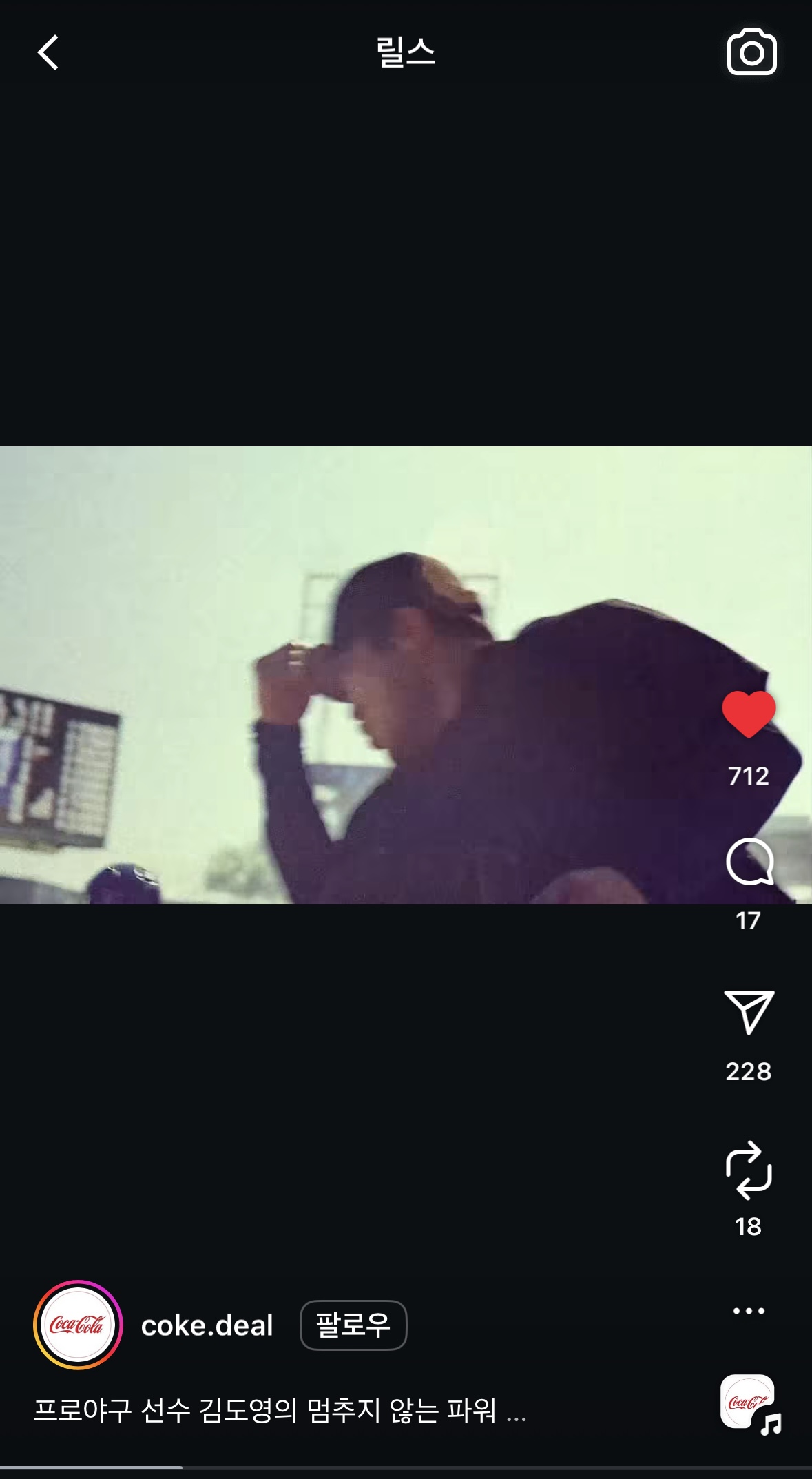The height and width of the screenshot is (1479, 812).
Task: Visit the coke.deal profile via username
Action: 207,1325
